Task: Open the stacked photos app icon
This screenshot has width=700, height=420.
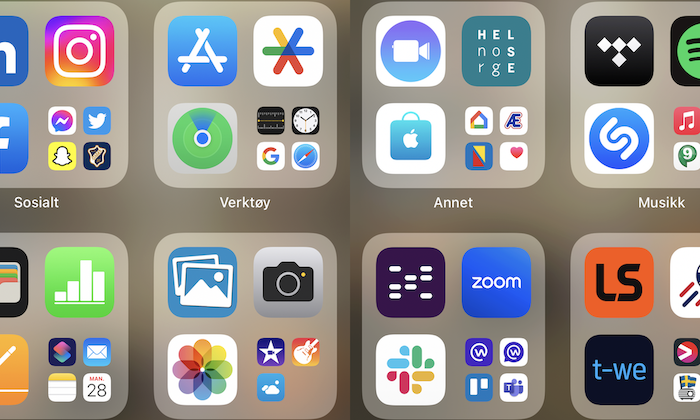Action: coord(203,282)
